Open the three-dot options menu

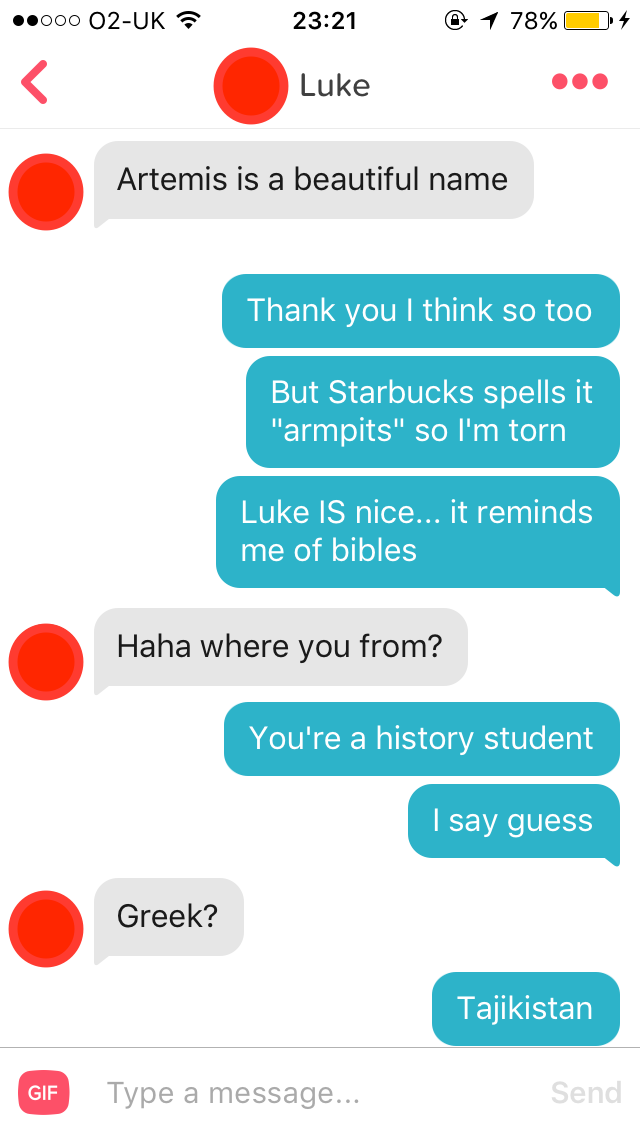pos(579,81)
